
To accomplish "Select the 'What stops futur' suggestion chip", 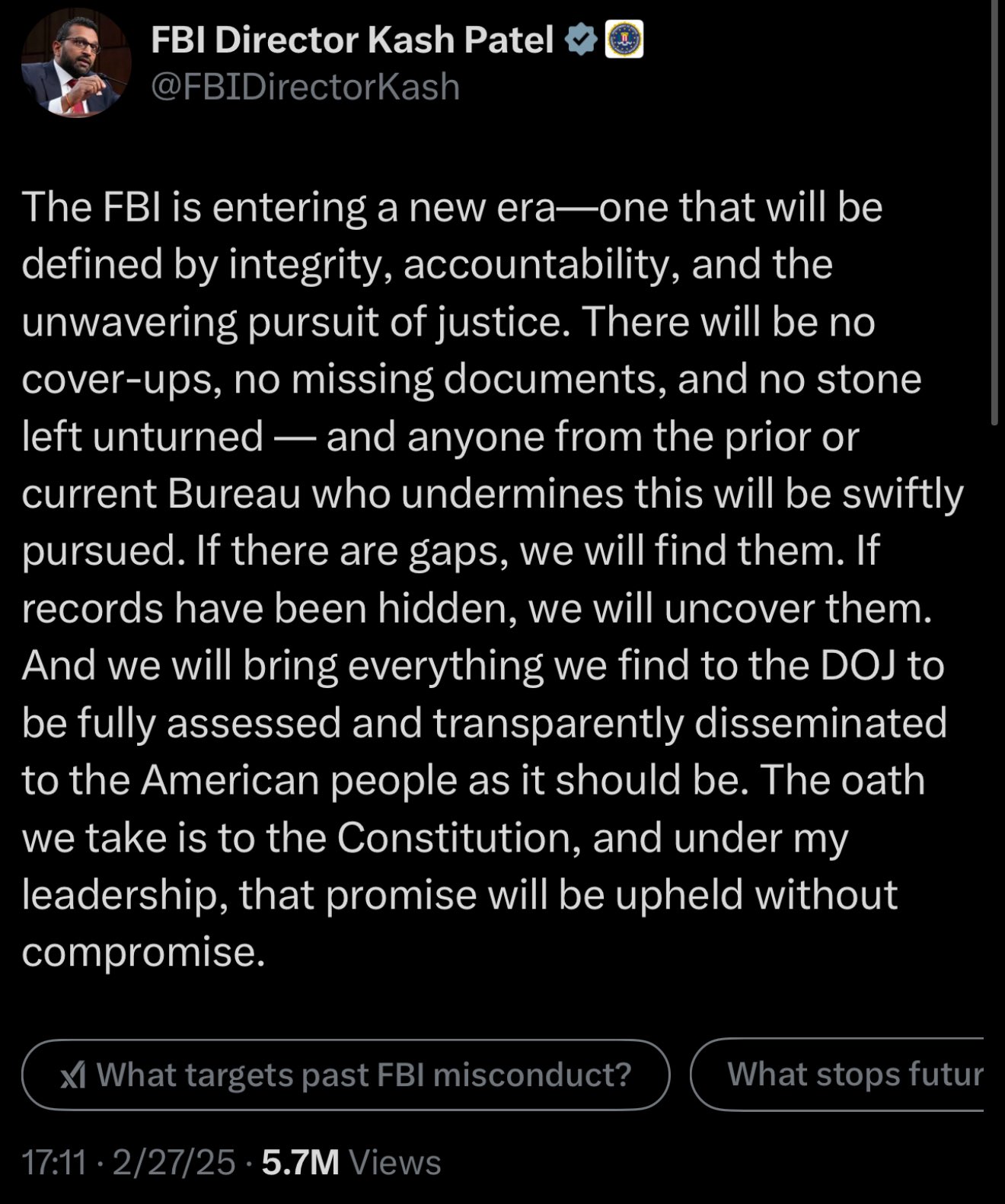I will (x=845, y=1075).
